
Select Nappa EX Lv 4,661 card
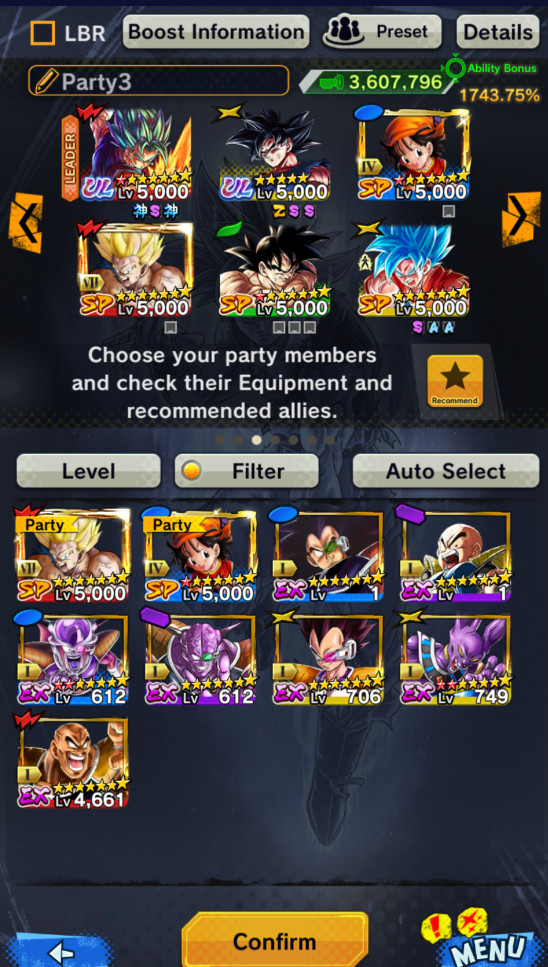point(73,760)
